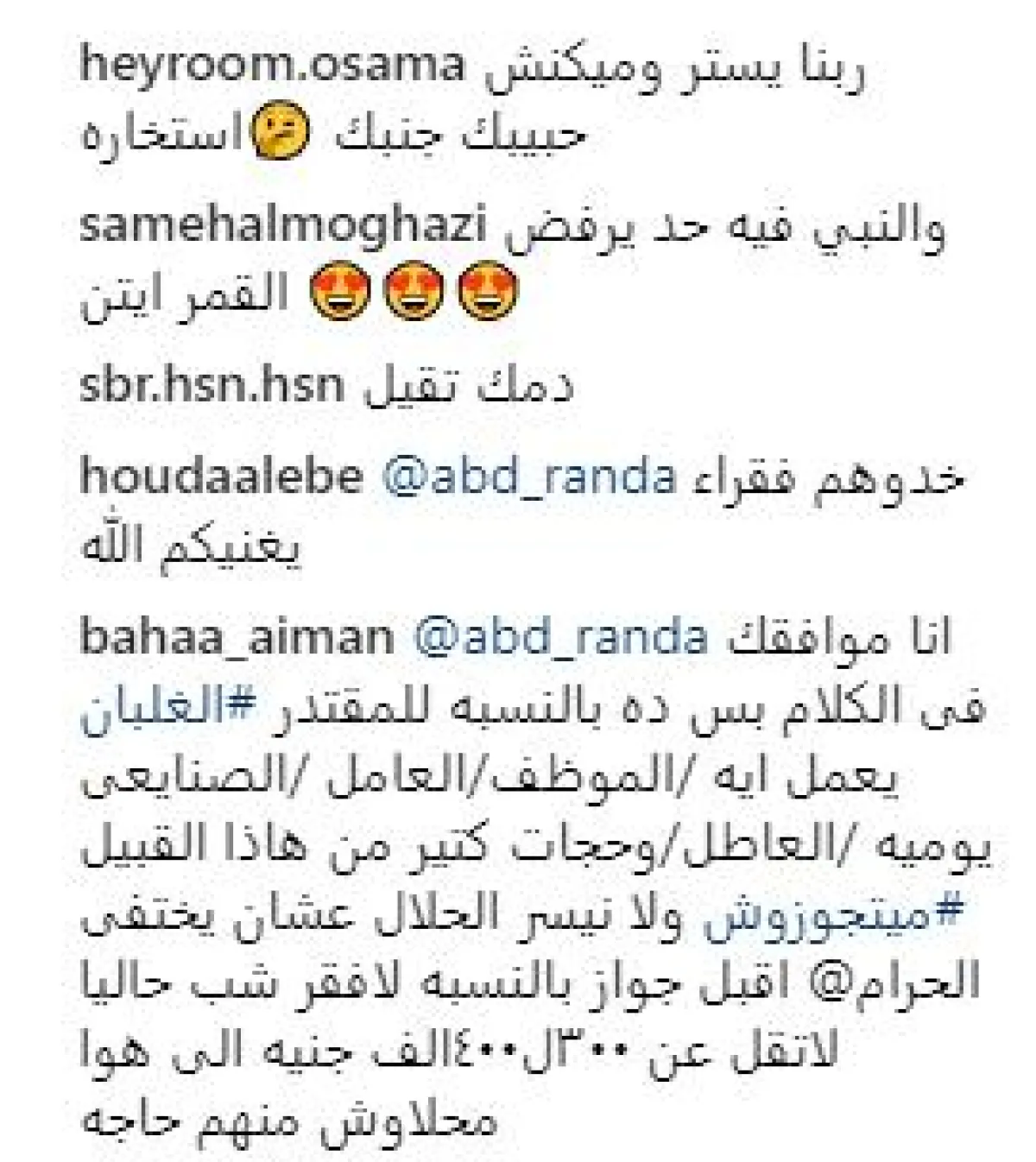This screenshot has height=1162, width=1036.
Task: Open heyroom.osama's profile
Action: (272, 66)
